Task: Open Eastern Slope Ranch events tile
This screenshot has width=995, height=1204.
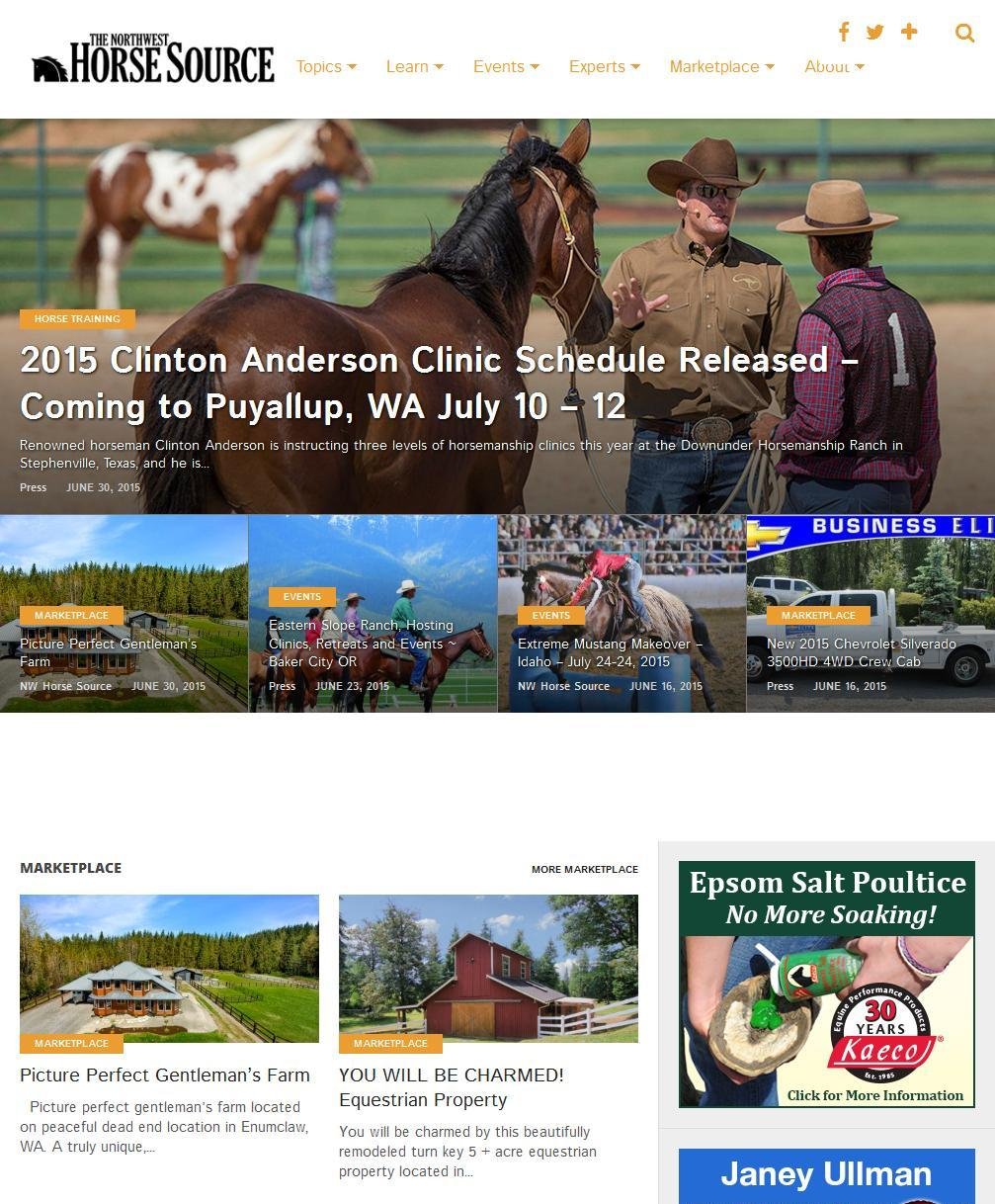Action: tap(362, 644)
